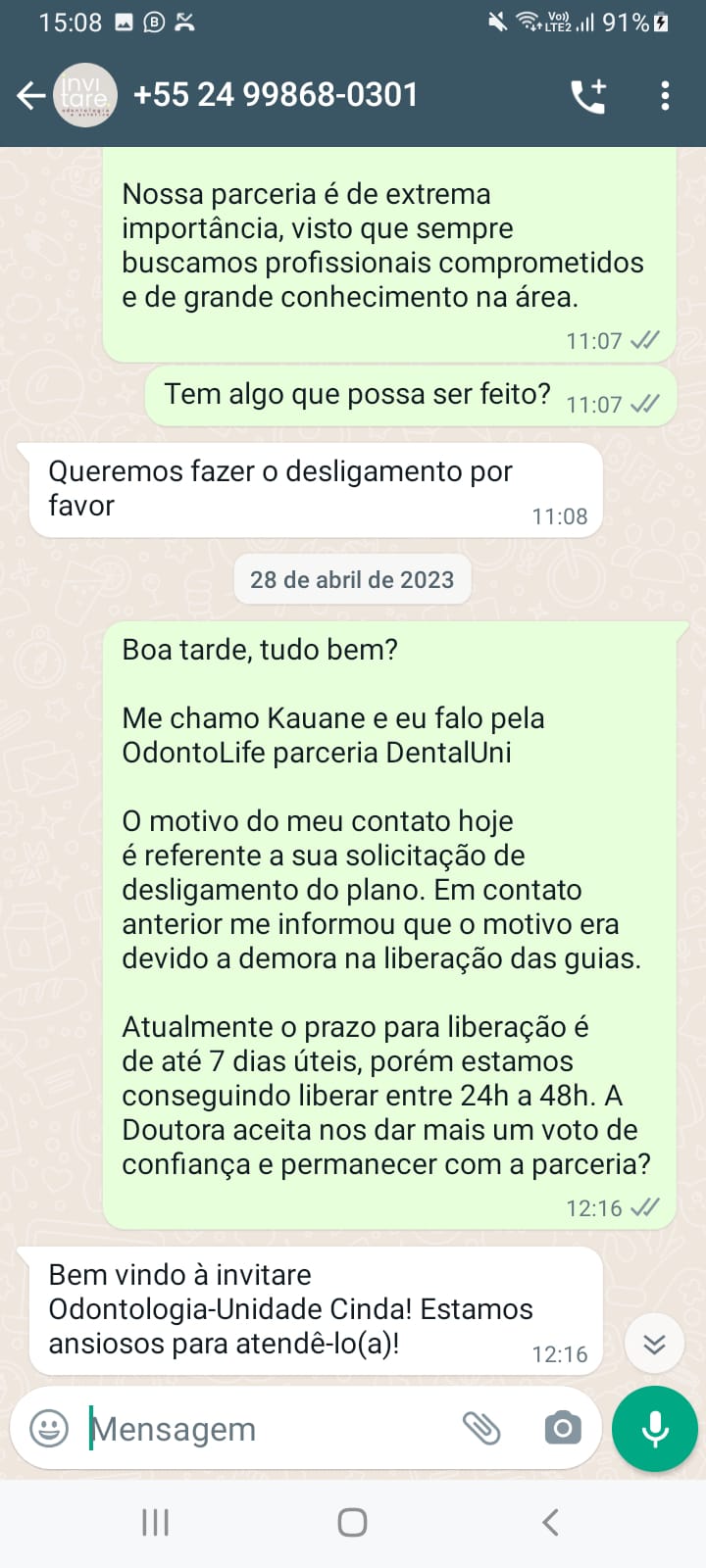Viewport: 706px width, 1568px height.
Task: Go back to the chat list
Action: pos(31,96)
